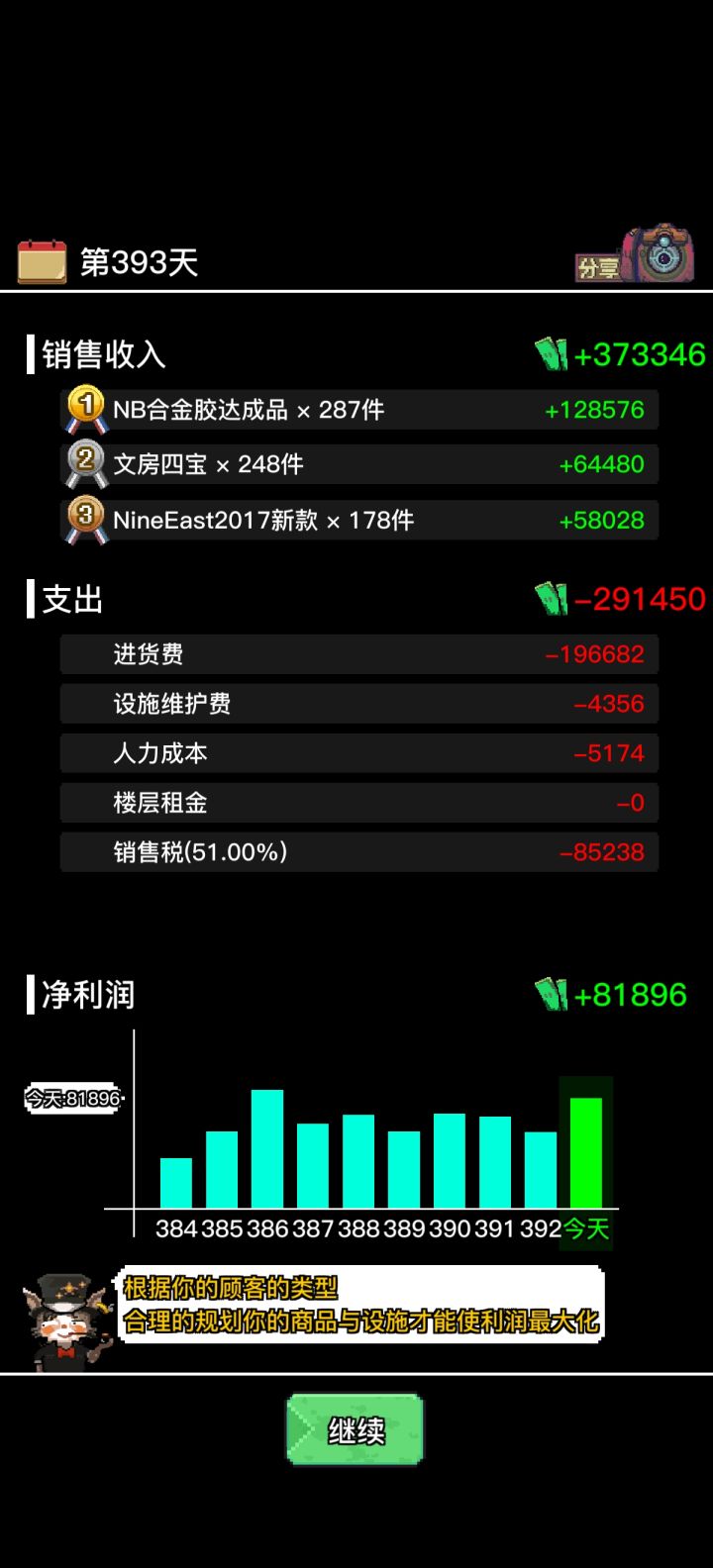Click the day 386 chart bar
The image size is (713, 1568).
[x=269, y=1148]
